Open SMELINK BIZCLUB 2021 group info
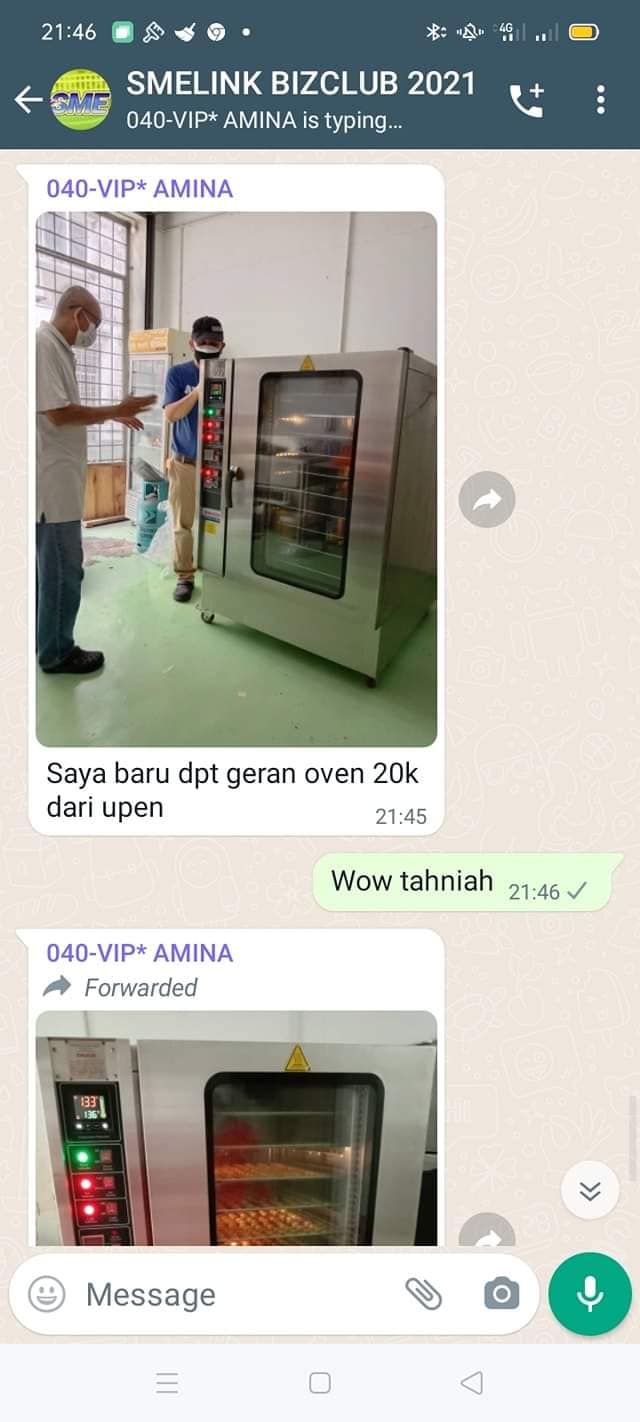This screenshot has height=1422, width=640. 300,99
